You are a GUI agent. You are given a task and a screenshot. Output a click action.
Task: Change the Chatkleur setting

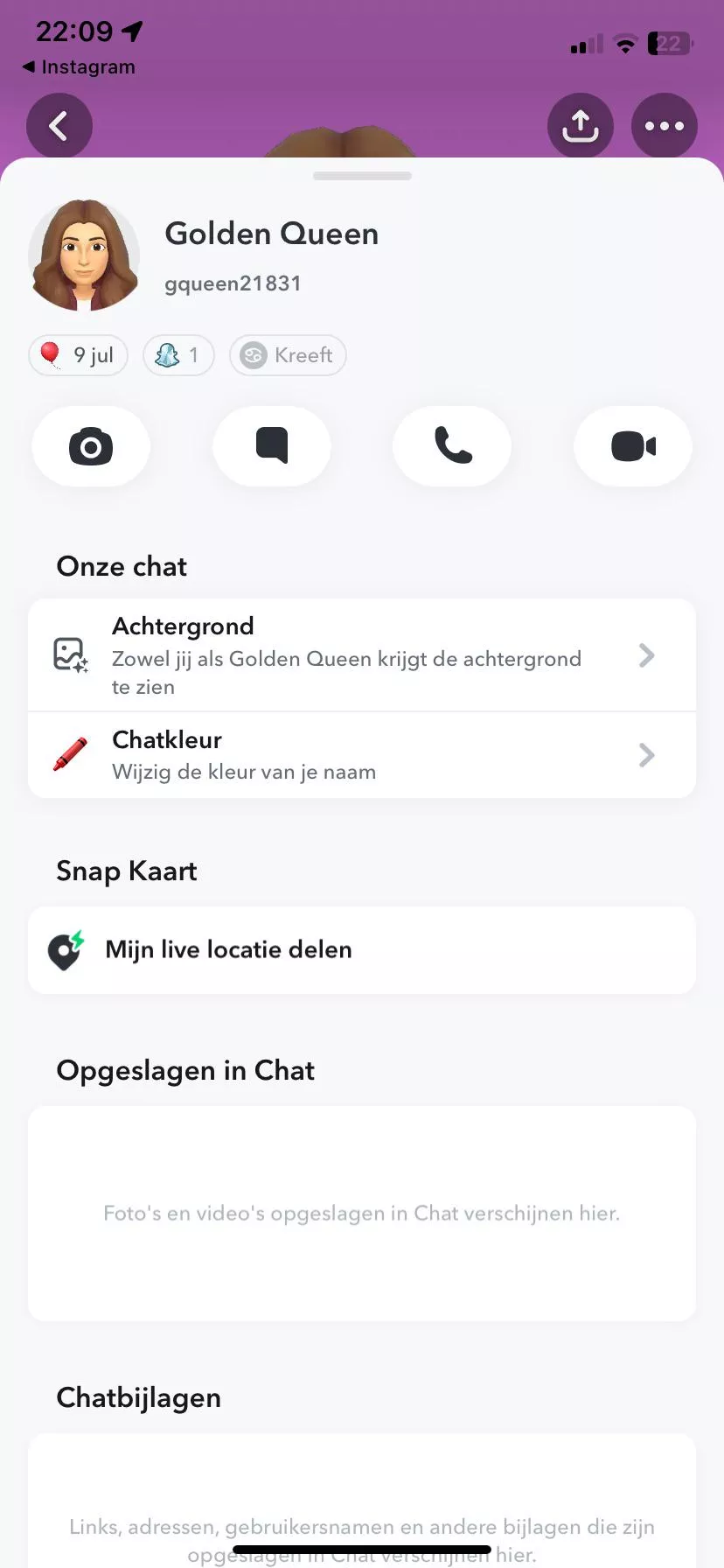coord(362,755)
